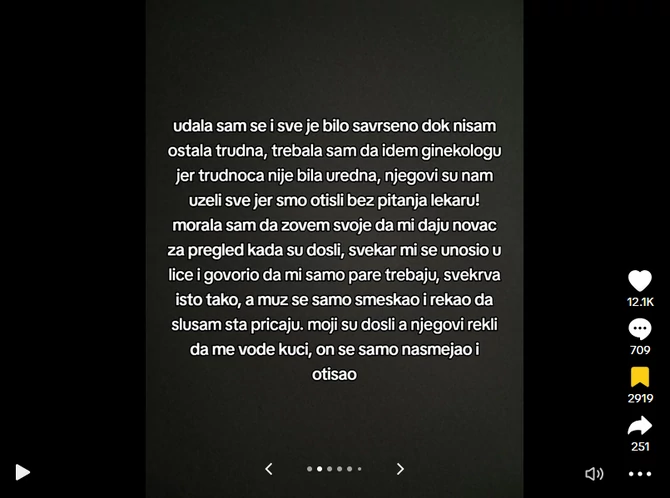Image resolution: width=670 pixels, height=498 pixels.
Task: Go to the next slide
Action: point(400,469)
